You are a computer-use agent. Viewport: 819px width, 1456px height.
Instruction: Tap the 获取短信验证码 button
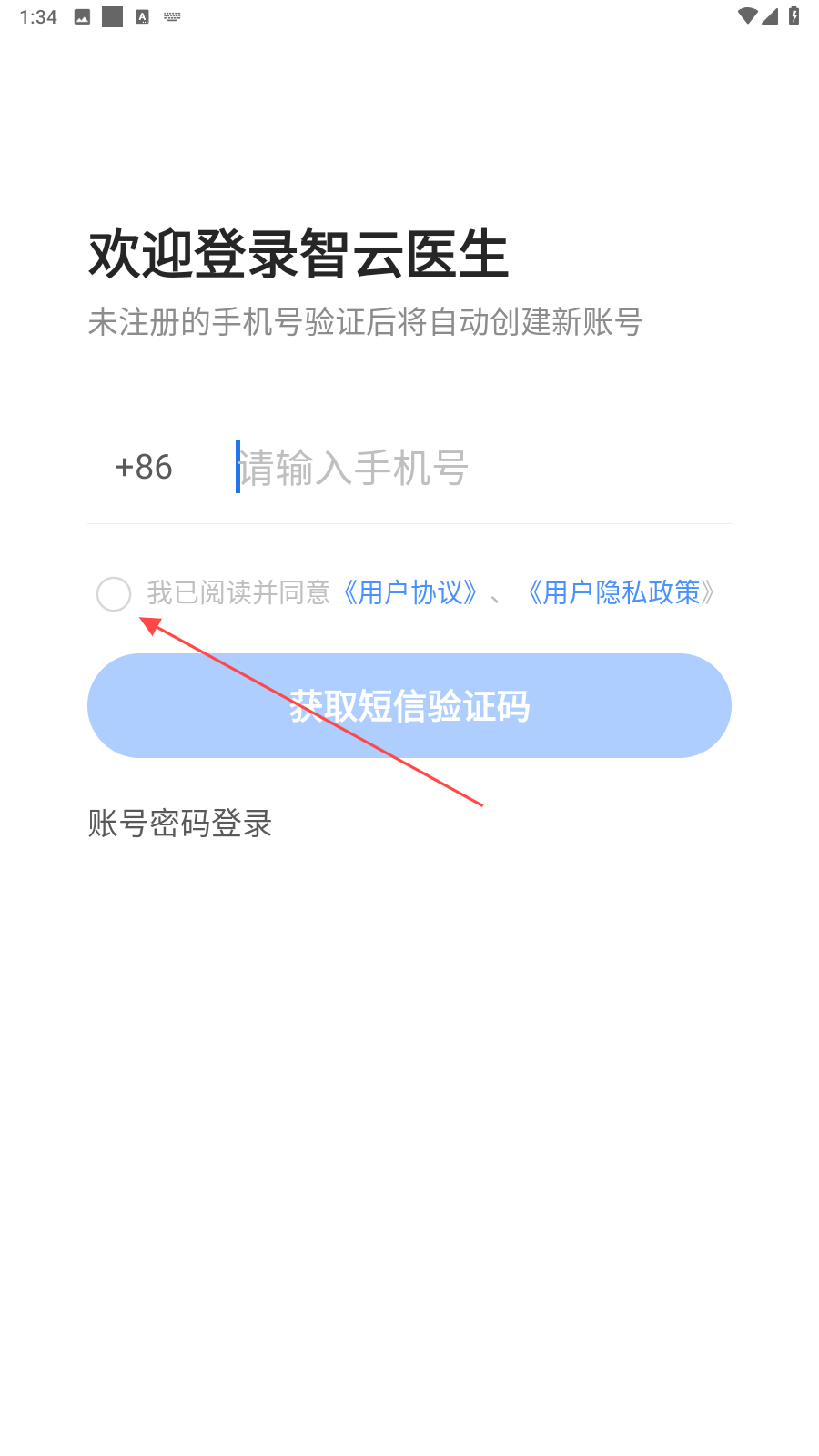click(409, 705)
